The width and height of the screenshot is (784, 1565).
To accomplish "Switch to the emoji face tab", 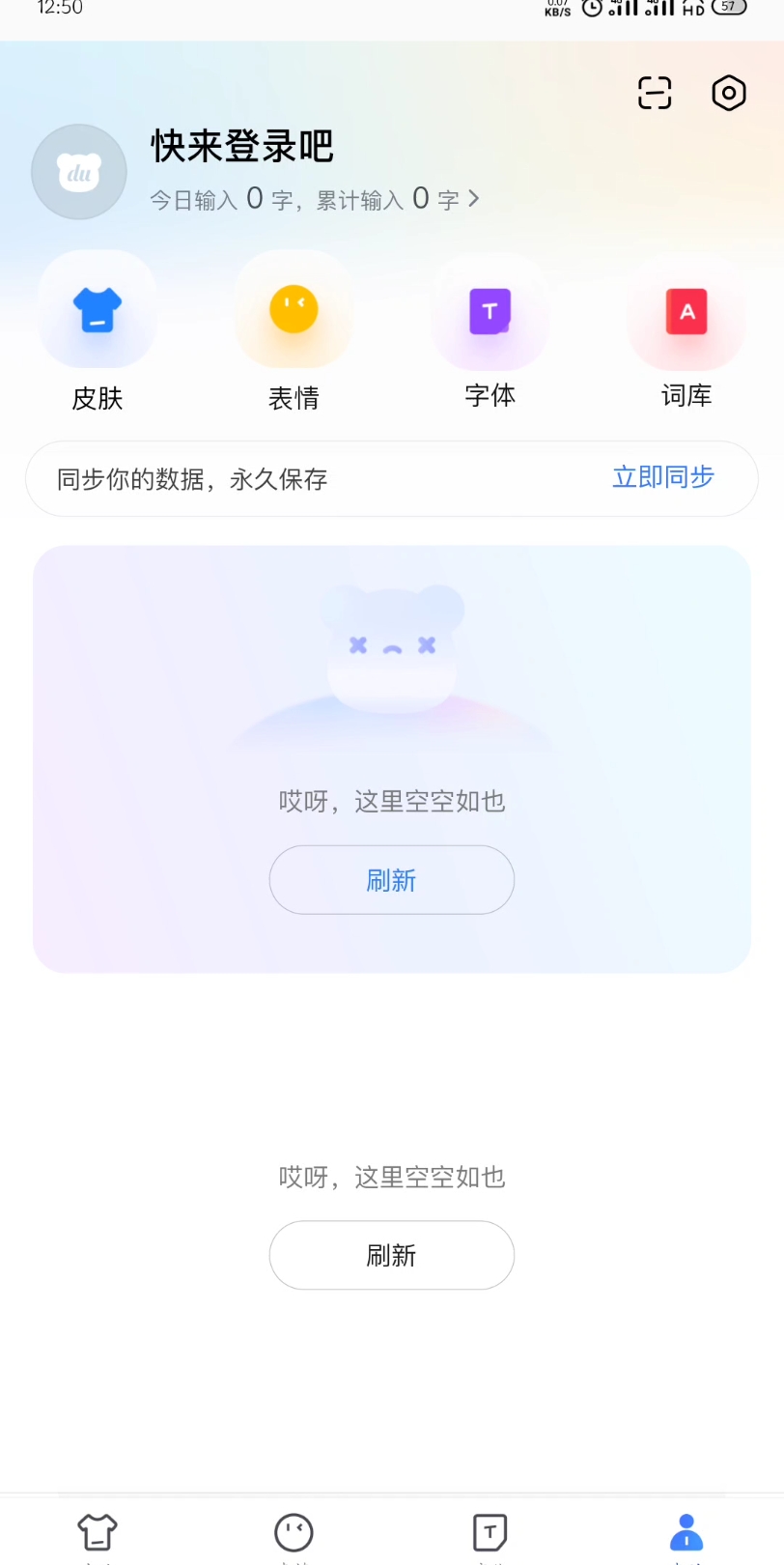I will (x=294, y=1532).
